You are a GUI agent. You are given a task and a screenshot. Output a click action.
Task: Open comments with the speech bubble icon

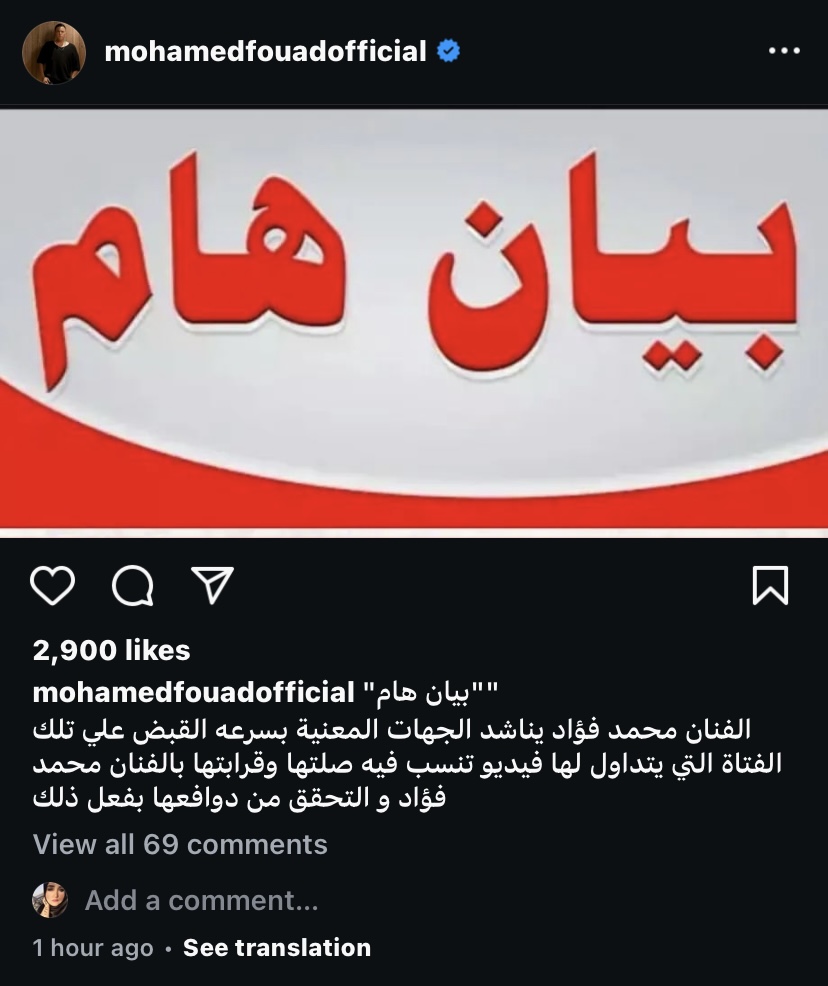click(x=132, y=586)
